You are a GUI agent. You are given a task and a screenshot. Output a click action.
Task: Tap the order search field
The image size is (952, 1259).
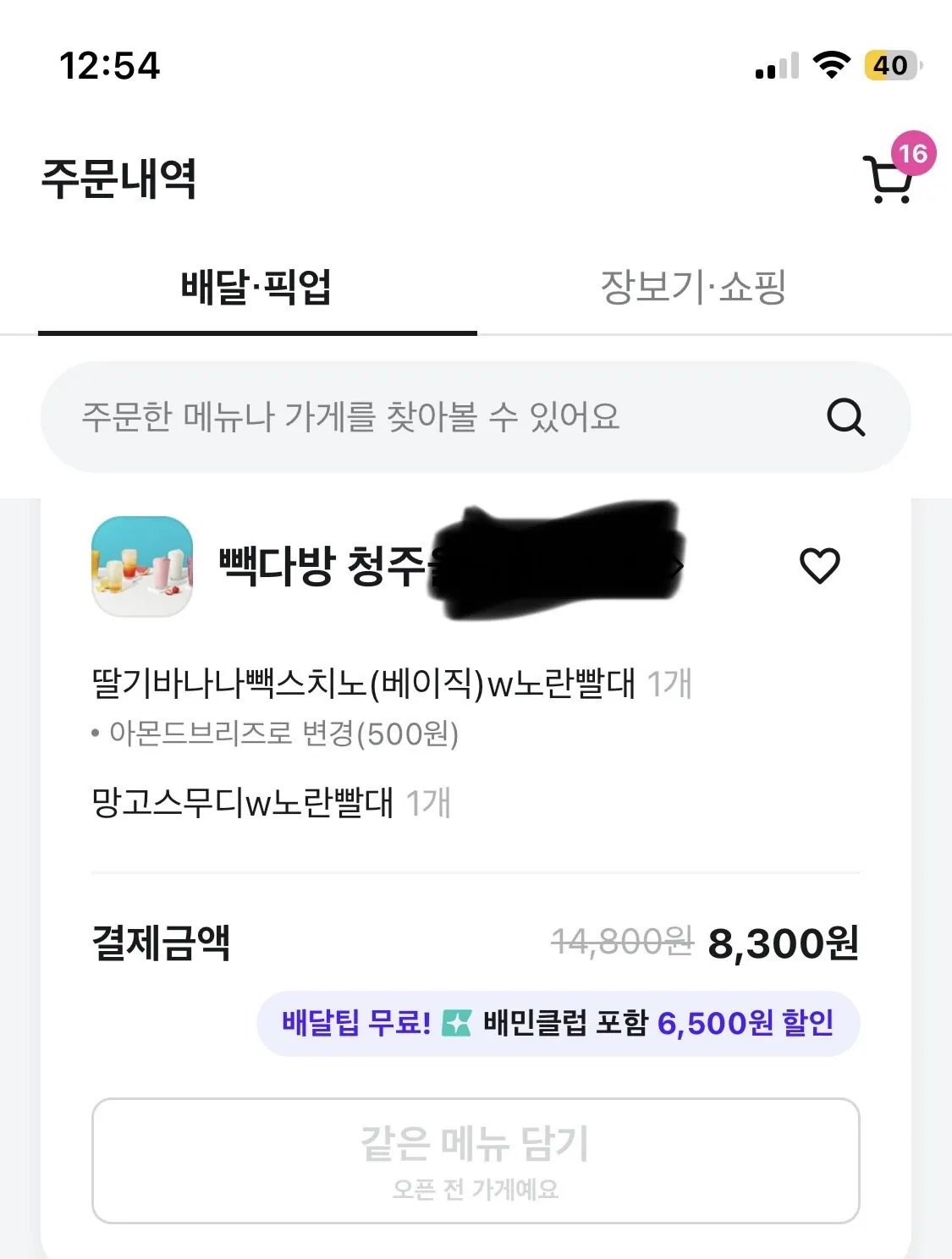[423, 416]
